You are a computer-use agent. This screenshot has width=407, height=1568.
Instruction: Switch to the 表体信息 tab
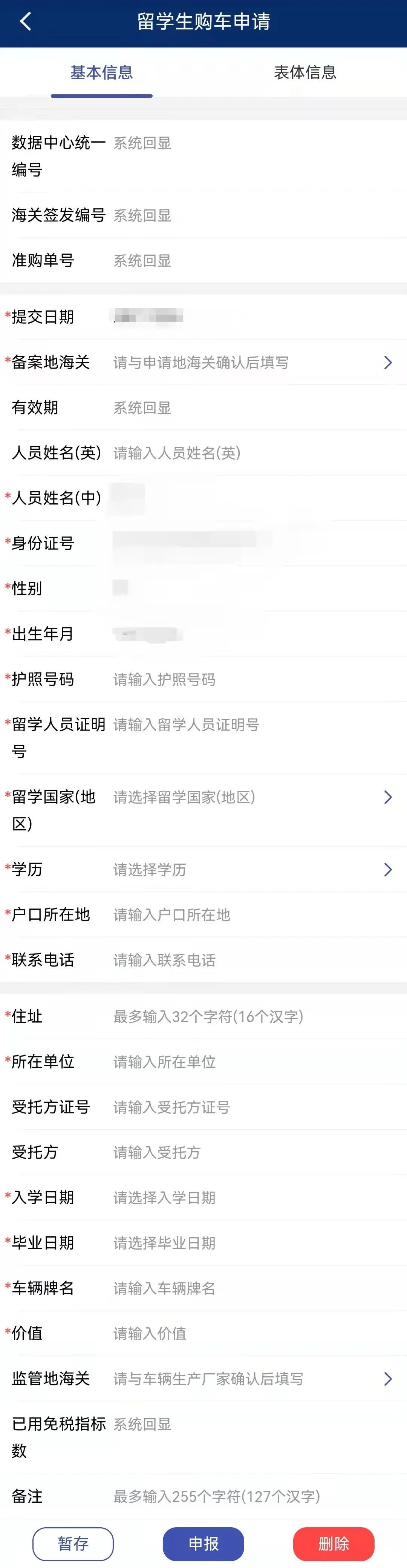tap(305, 72)
